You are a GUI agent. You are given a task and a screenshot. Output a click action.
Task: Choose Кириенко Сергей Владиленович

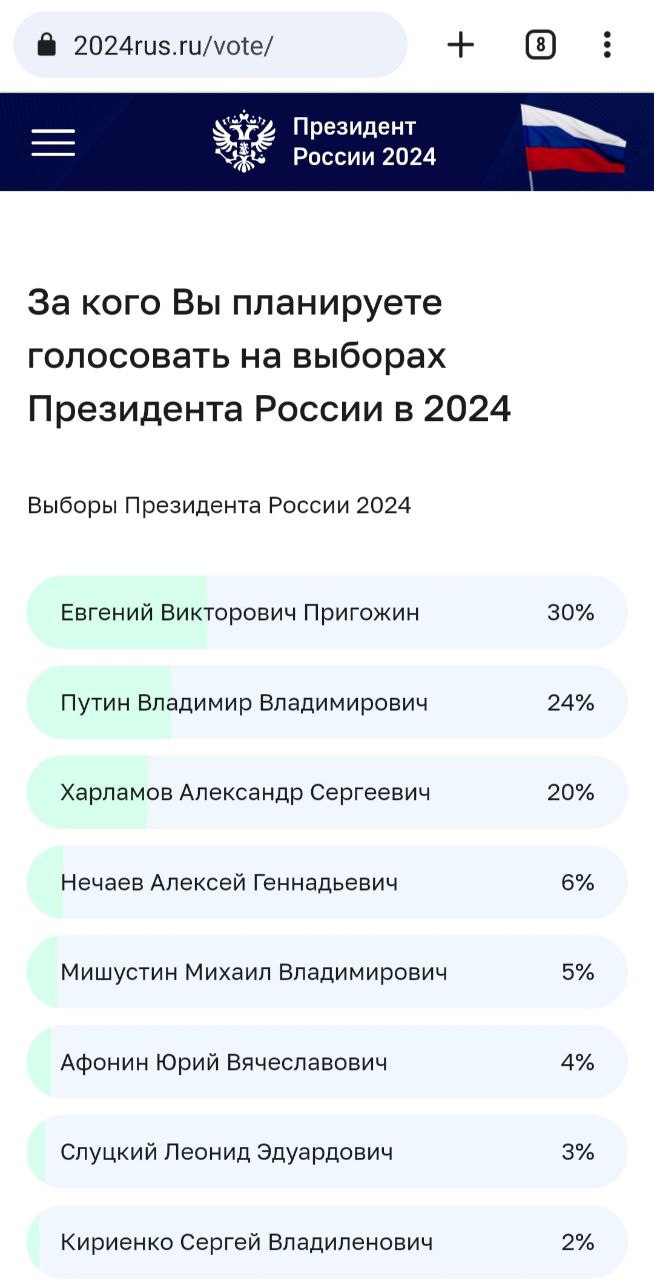click(x=327, y=1242)
